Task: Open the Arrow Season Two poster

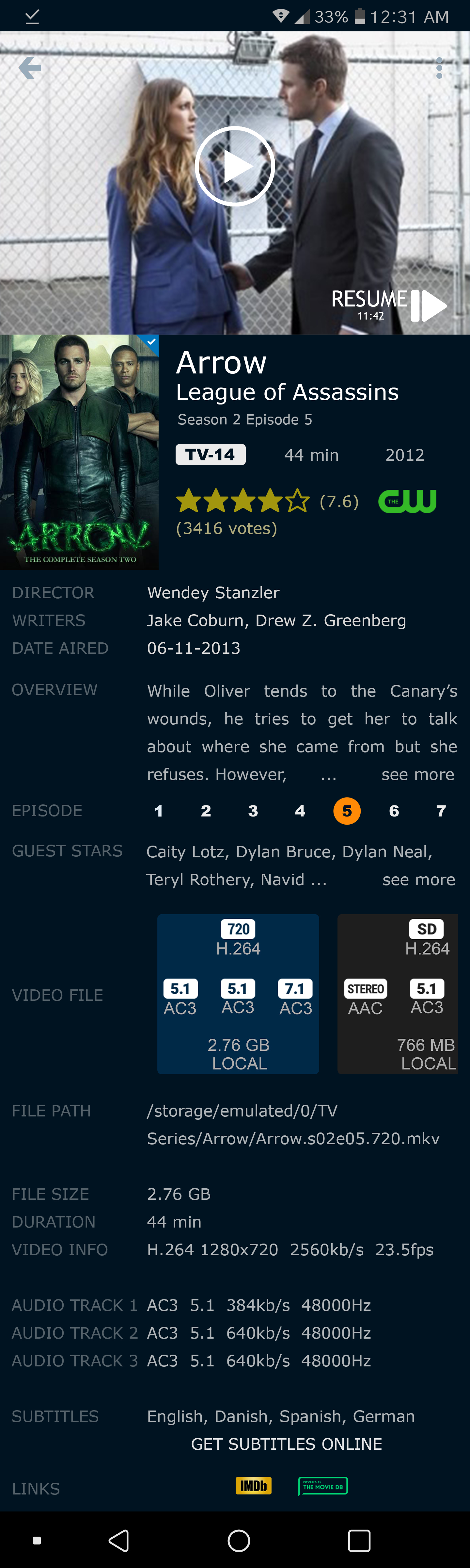Action: (79, 452)
